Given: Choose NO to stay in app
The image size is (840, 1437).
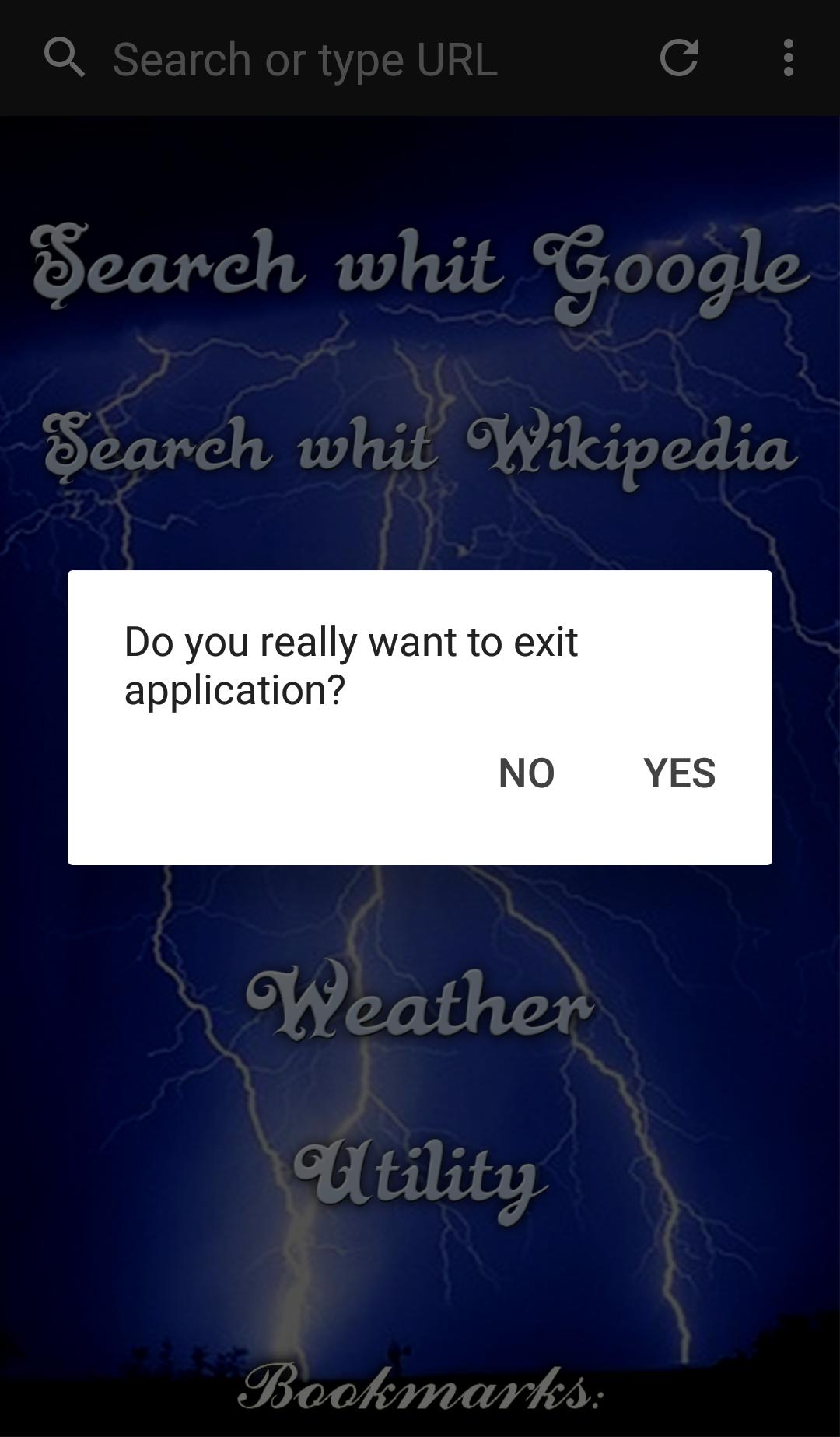Looking at the screenshot, I should click(527, 773).
